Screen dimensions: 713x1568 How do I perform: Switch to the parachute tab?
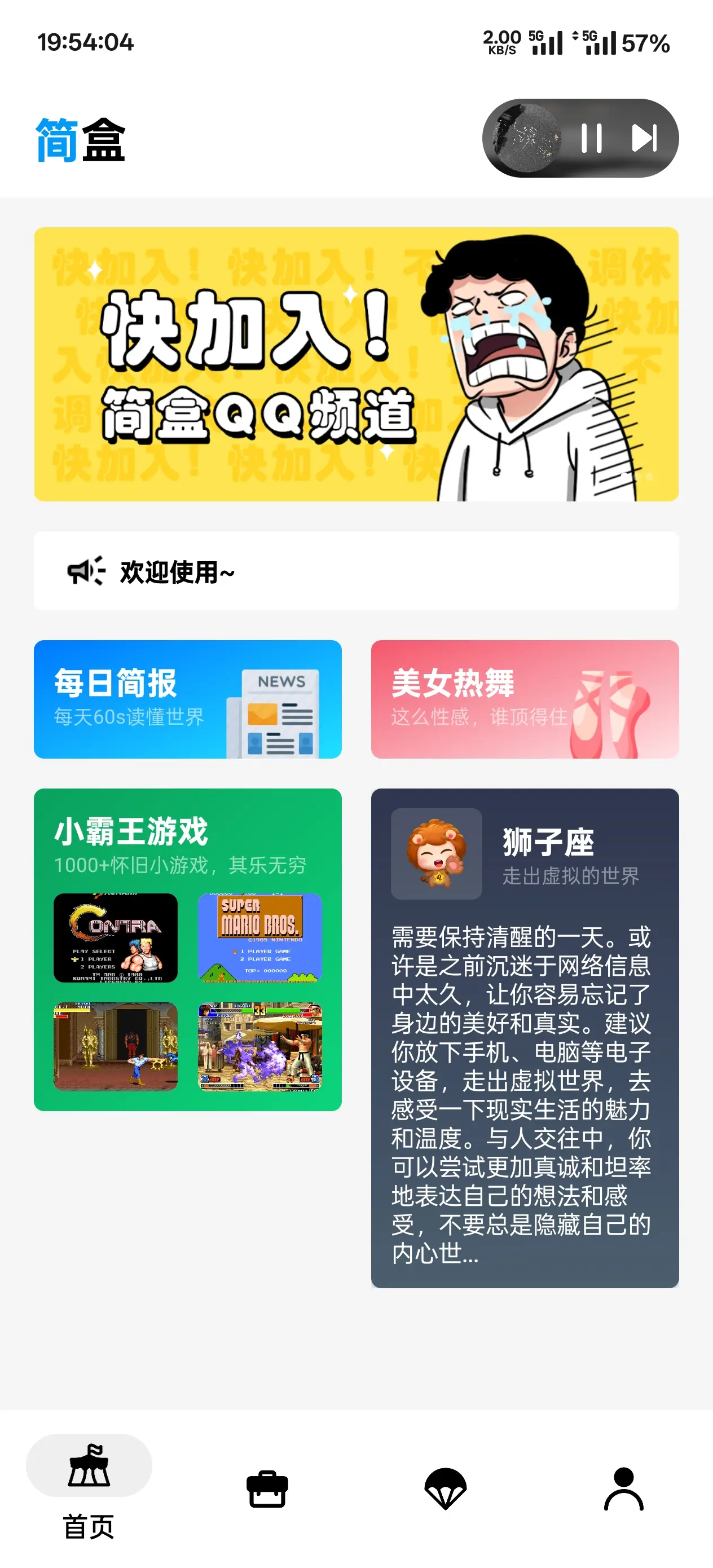click(445, 1489)
